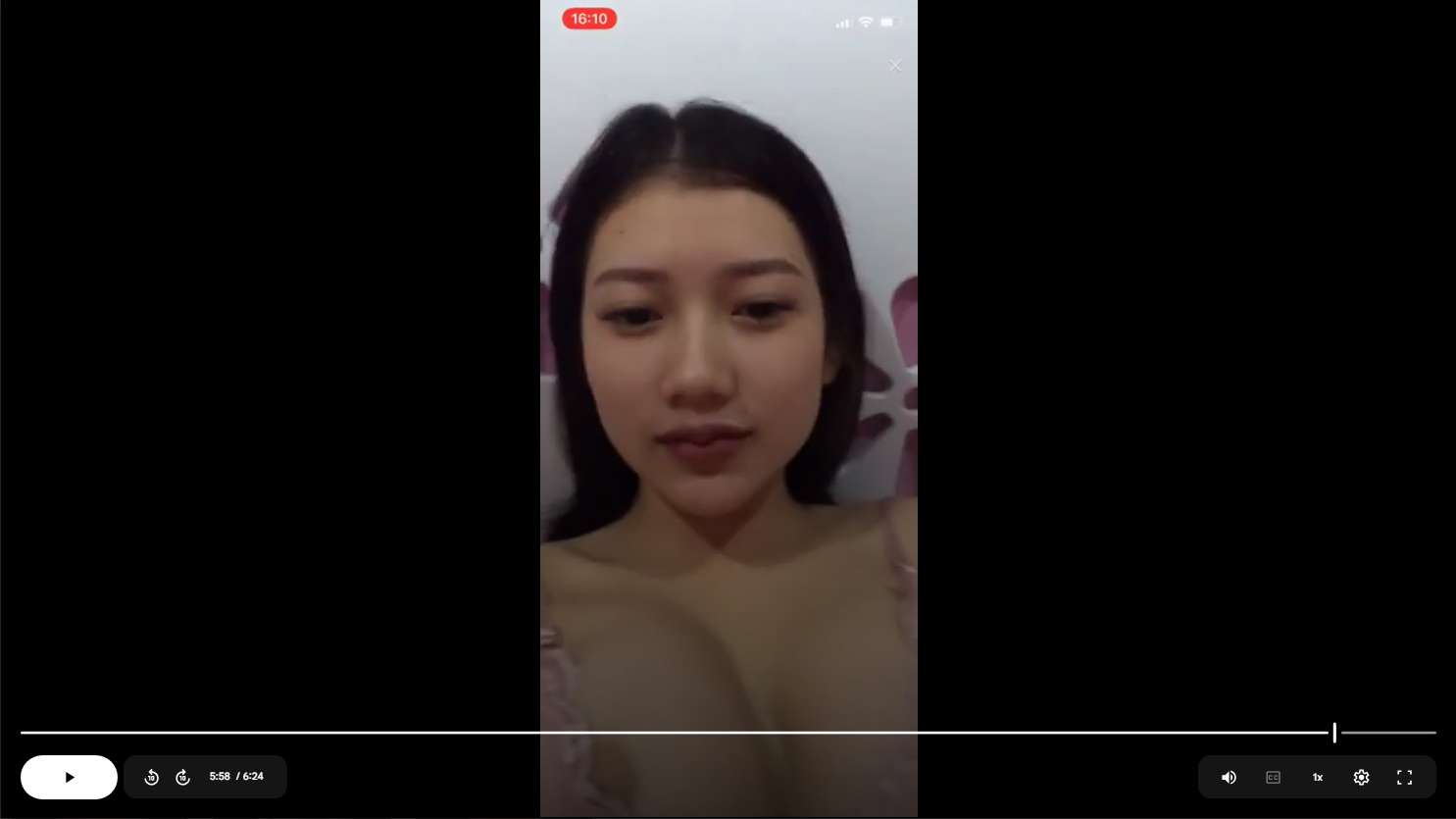Mute the volume
Image resolution: width=1456 pixels, height=819 pixels.
coord(1229,777)
